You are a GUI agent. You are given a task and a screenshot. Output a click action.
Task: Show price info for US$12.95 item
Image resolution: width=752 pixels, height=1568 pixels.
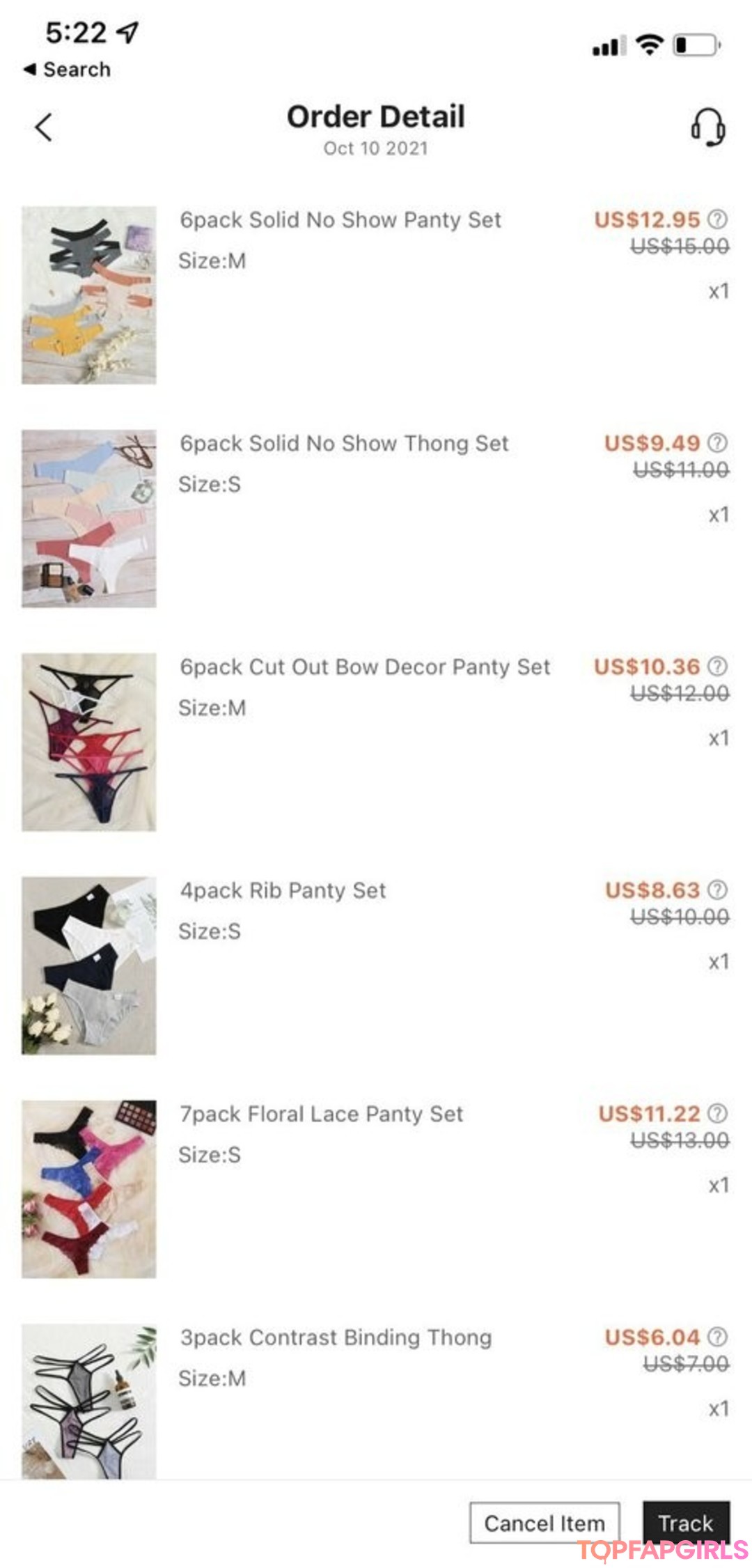pyautogui.click(x=718, y=219)
